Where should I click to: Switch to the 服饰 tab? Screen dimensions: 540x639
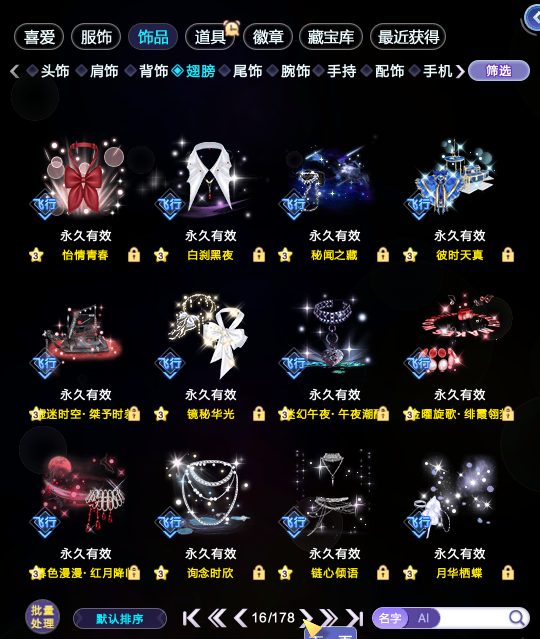96,37
